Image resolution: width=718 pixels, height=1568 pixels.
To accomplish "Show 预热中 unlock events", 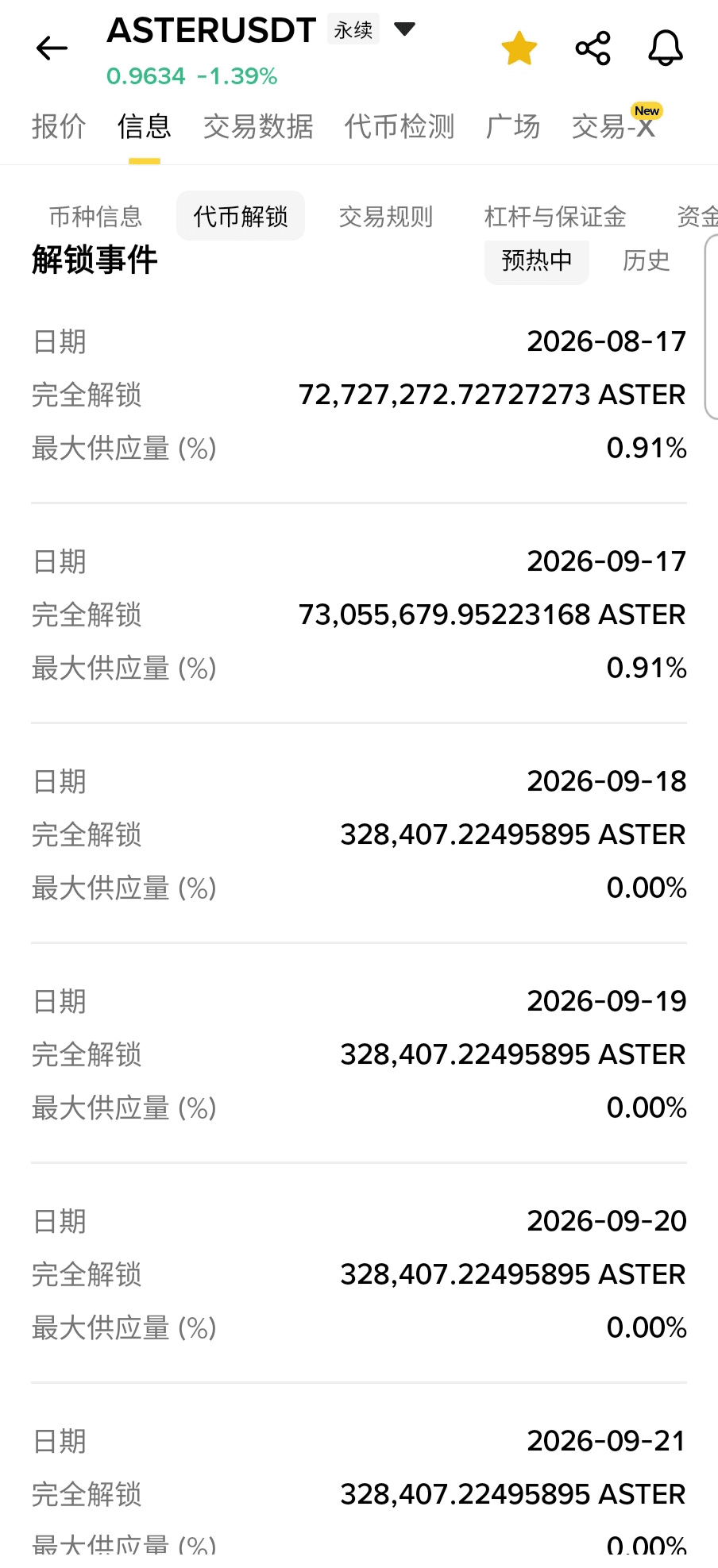I will [537, 260].
